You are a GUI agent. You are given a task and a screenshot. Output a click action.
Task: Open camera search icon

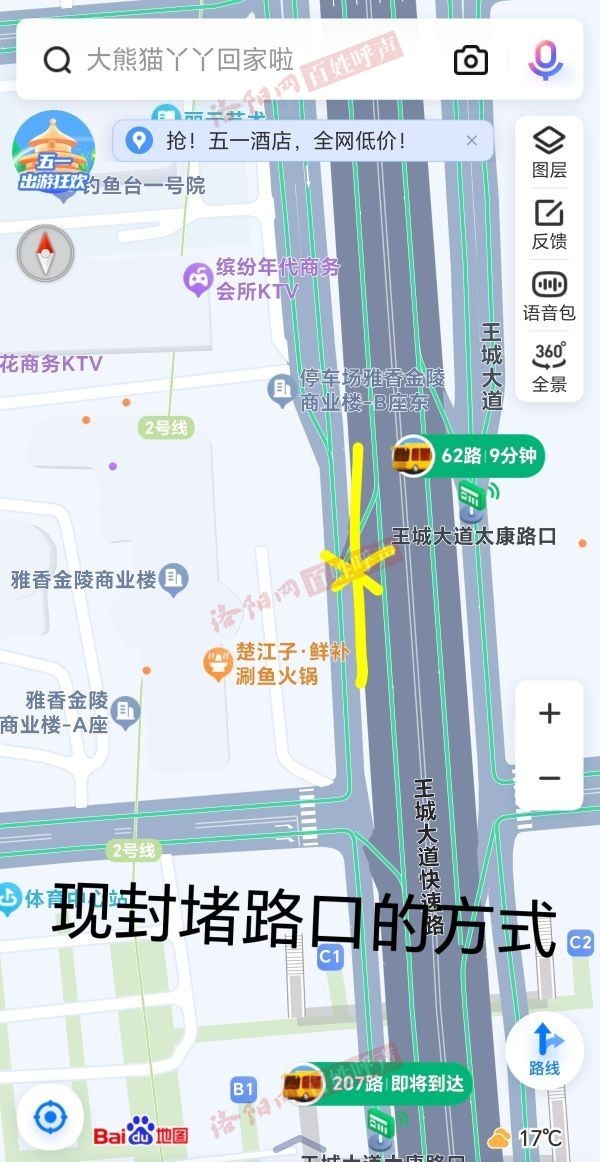471,60
